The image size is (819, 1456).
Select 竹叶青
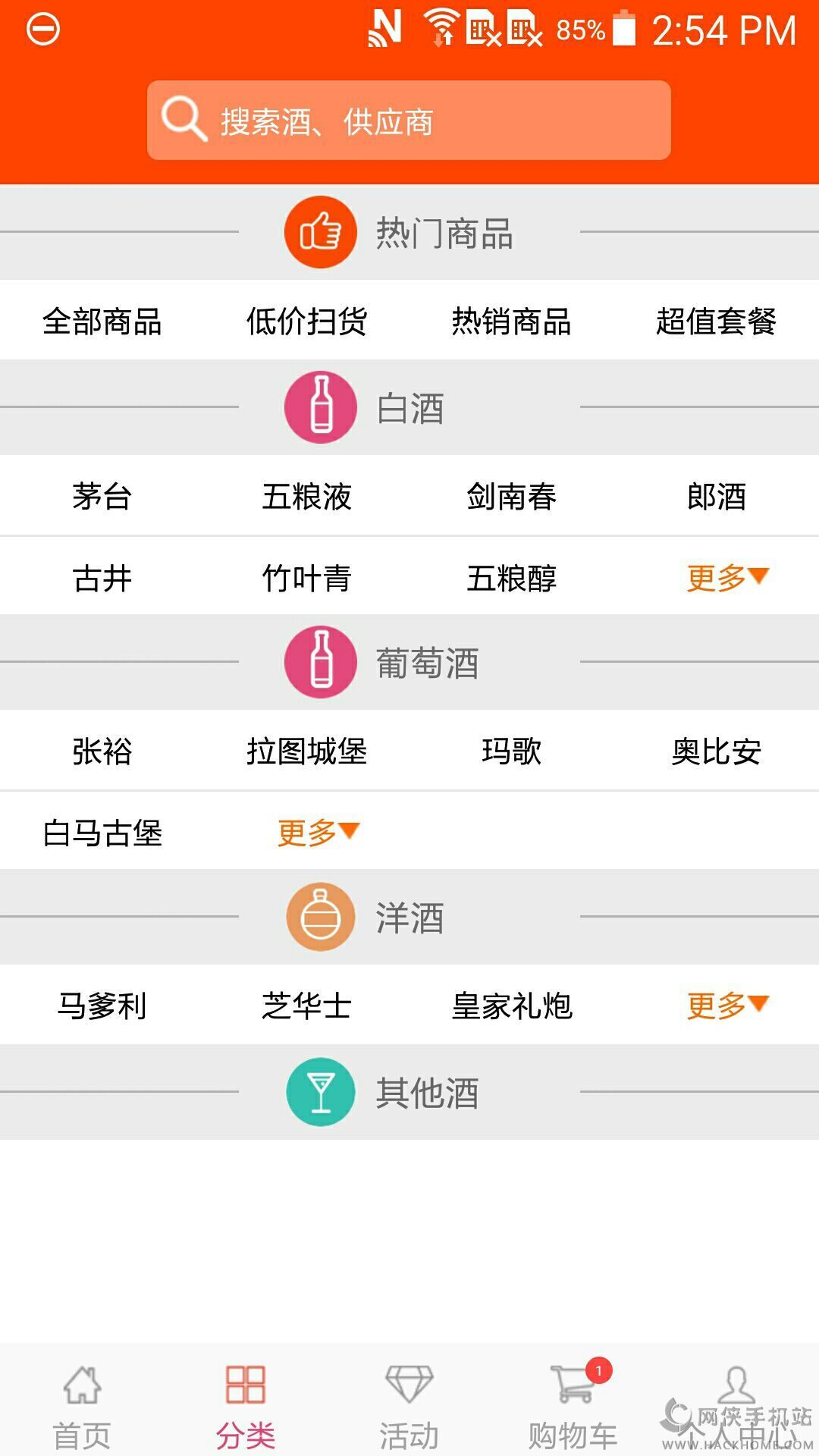(x=307, y=578)
